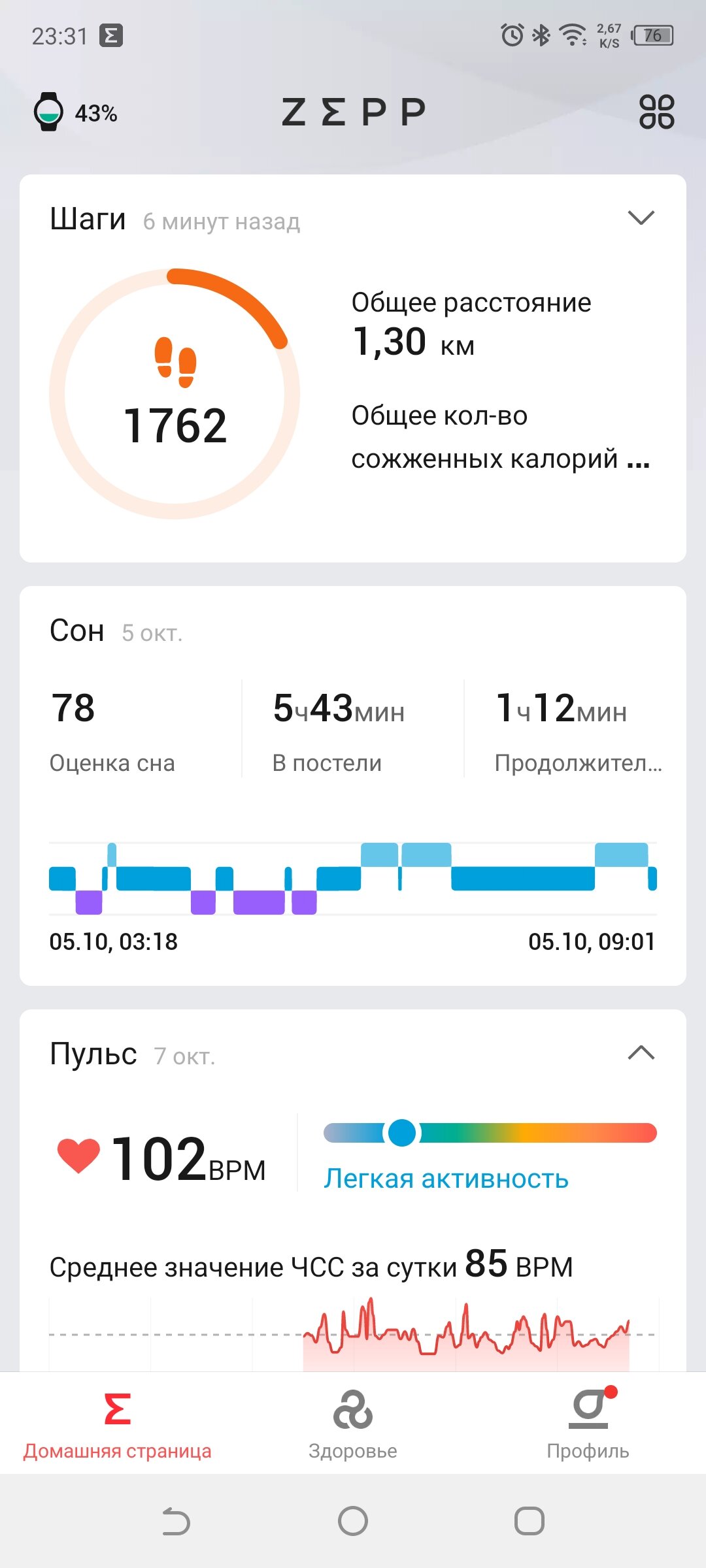
Task: Open the four-circle grid menu
Action: coord(656,112)
